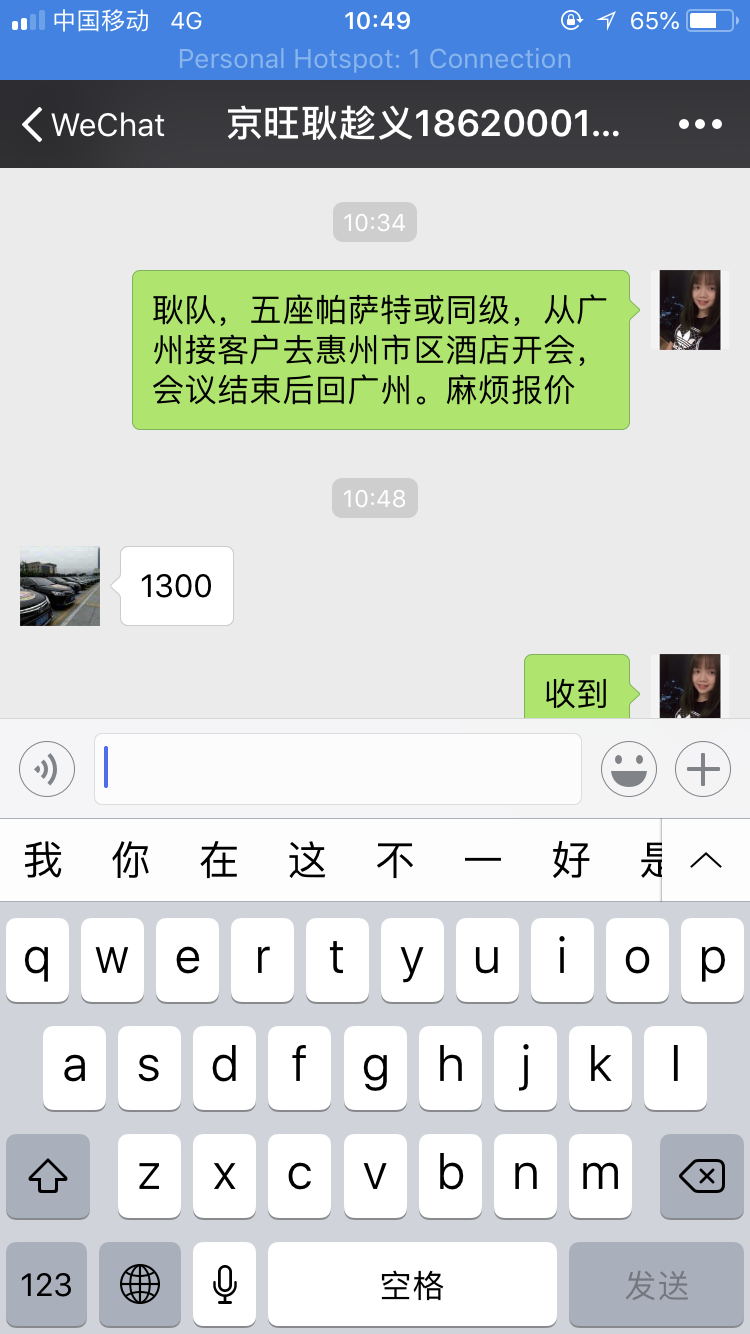Viewport: 750px width, 1334px height.
Task: Expand the candidate word list
Action: [x=706, y=860]
